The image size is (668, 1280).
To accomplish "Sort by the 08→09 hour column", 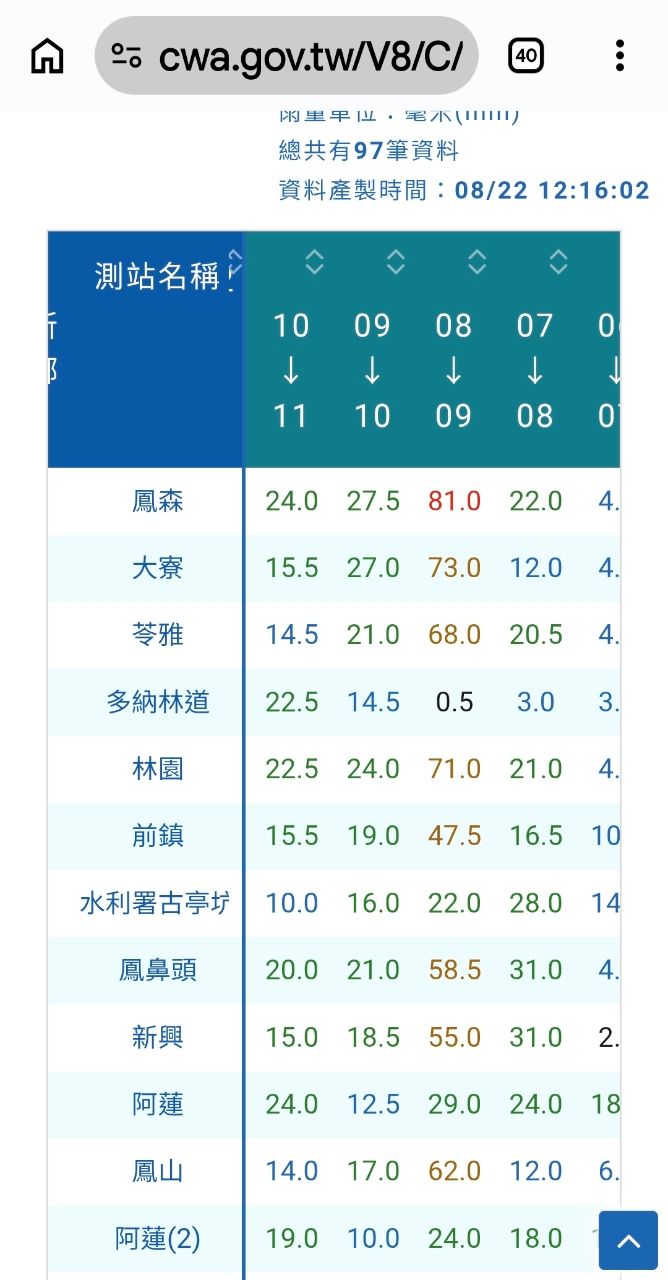I will [x=477, y=263].
